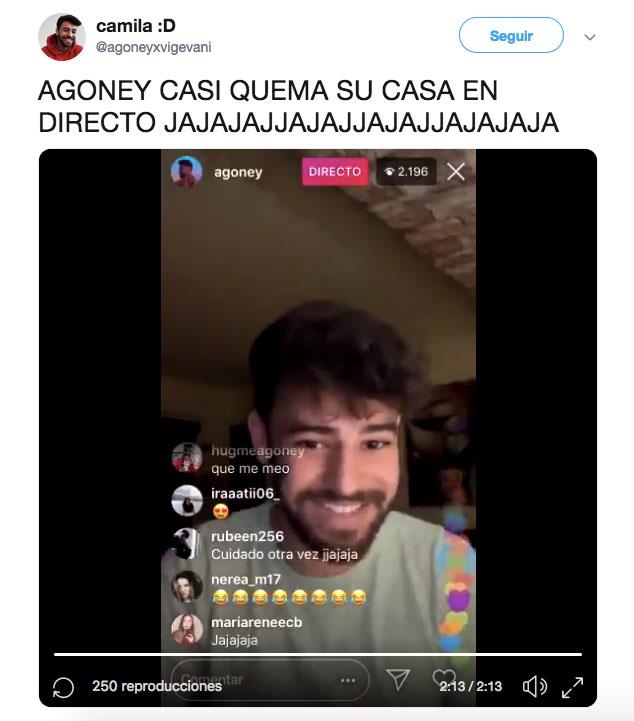Mute the video sound
The height and width of the screenshot is (721, 634).
535,687
